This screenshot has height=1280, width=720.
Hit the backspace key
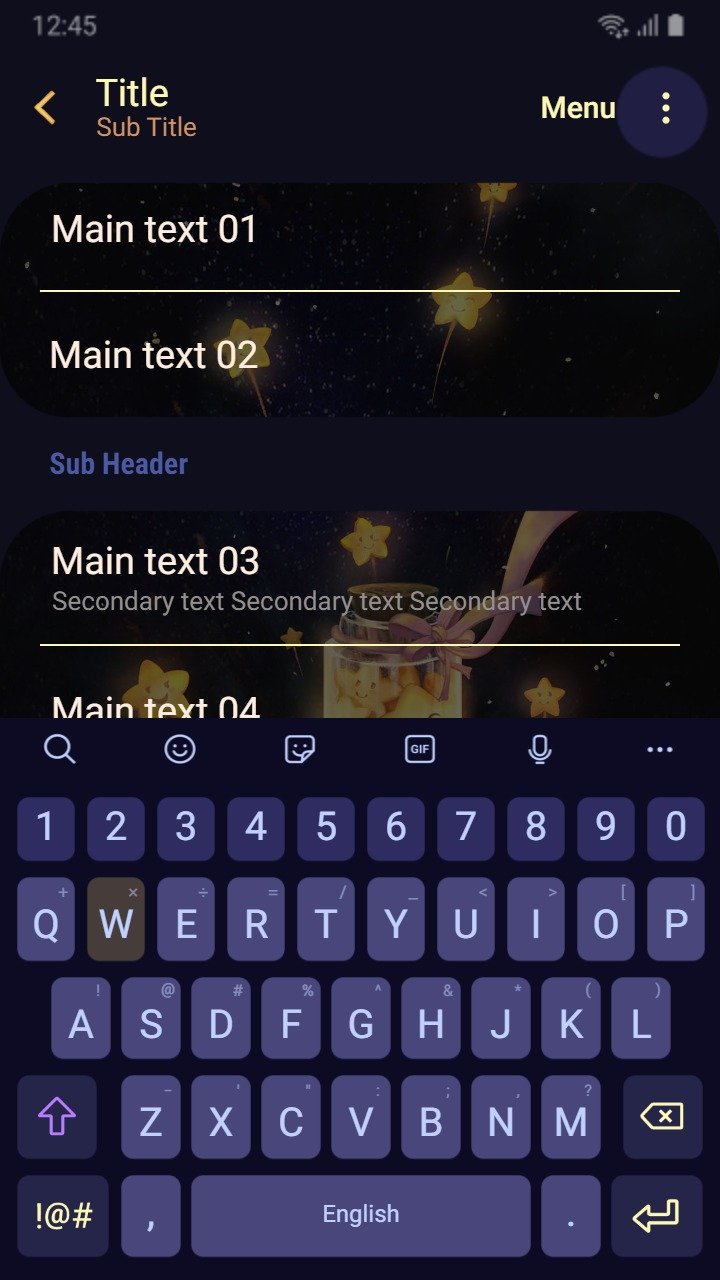coord(662,1116)
